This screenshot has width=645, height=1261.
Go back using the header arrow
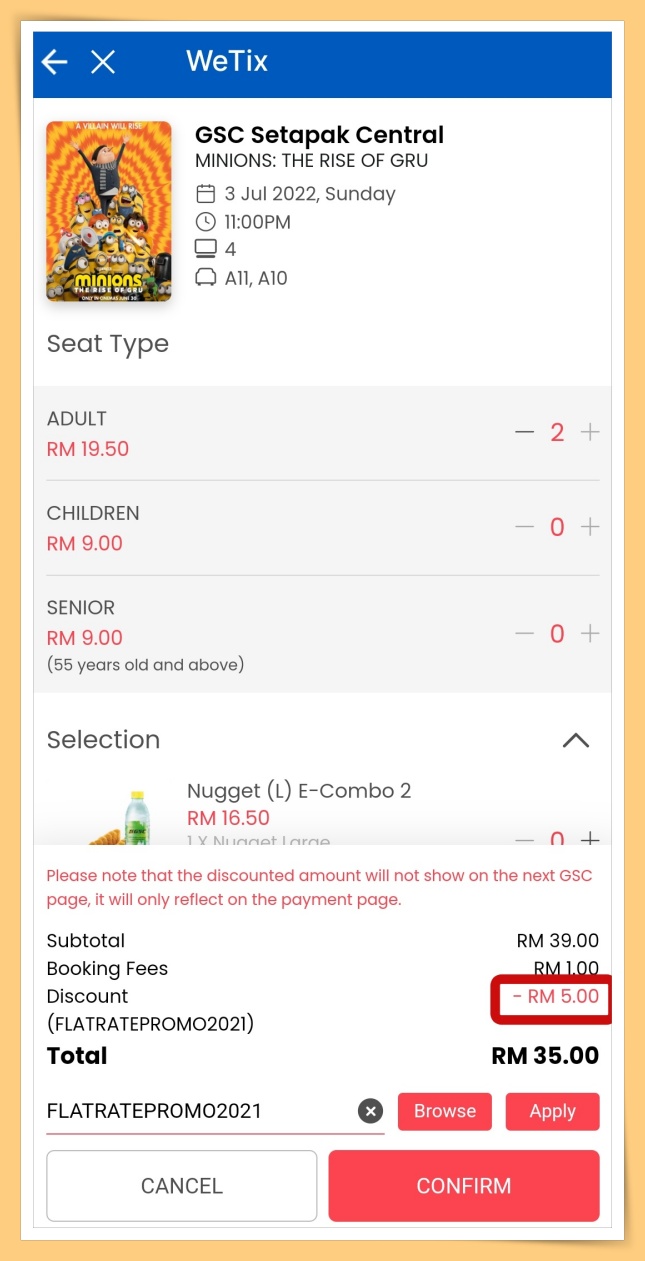pyautogui.click(x=54, y=62)
